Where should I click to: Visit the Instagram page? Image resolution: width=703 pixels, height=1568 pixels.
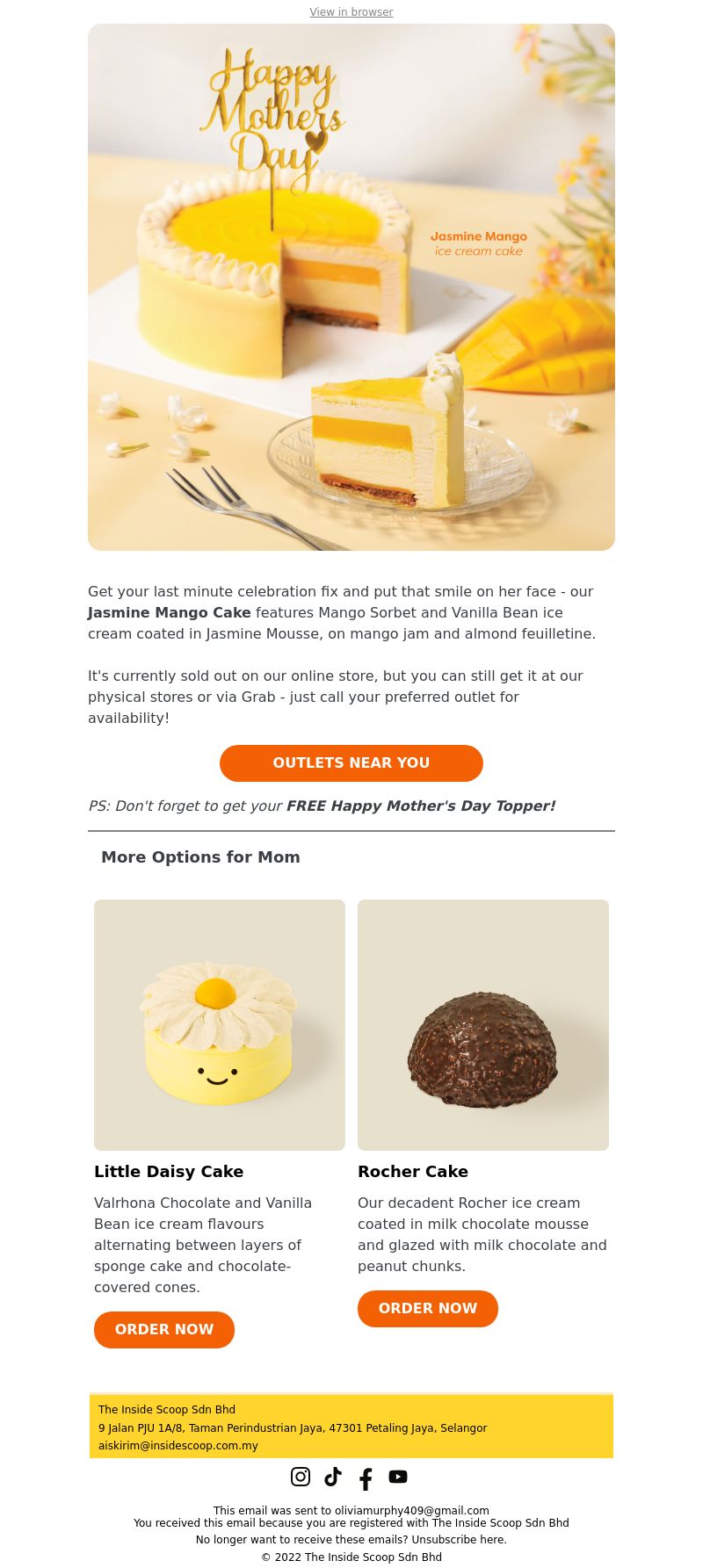(x=301, y=1477)
